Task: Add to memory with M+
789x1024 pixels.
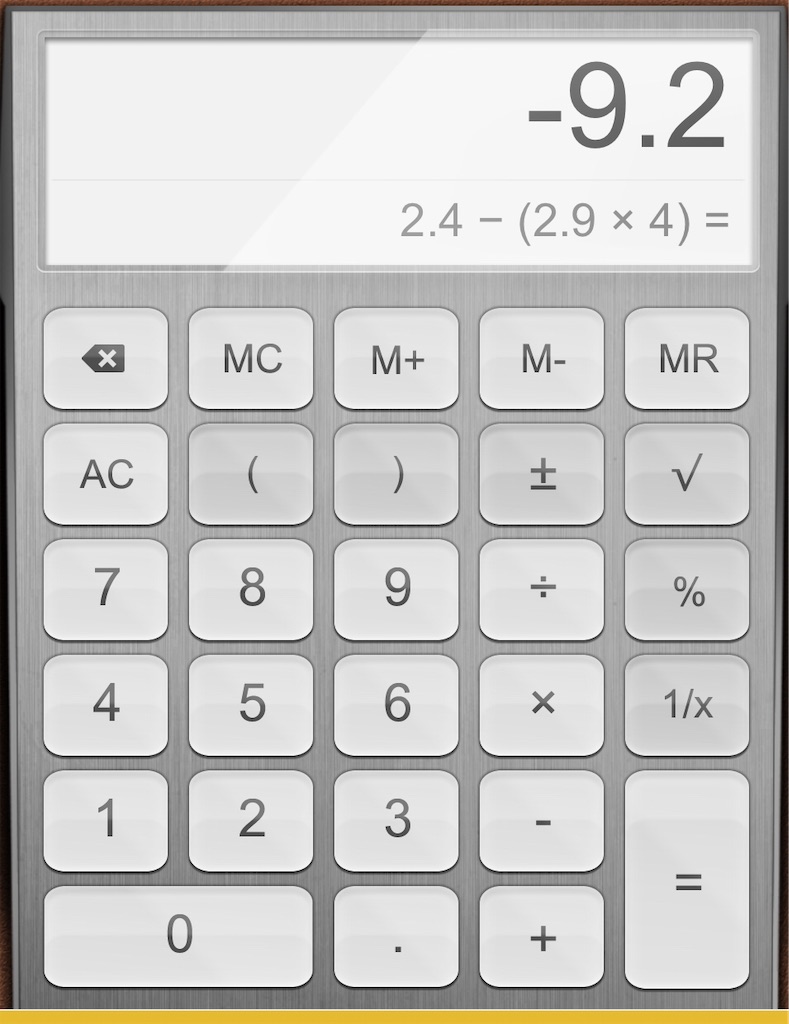Action: coord(396,359)
